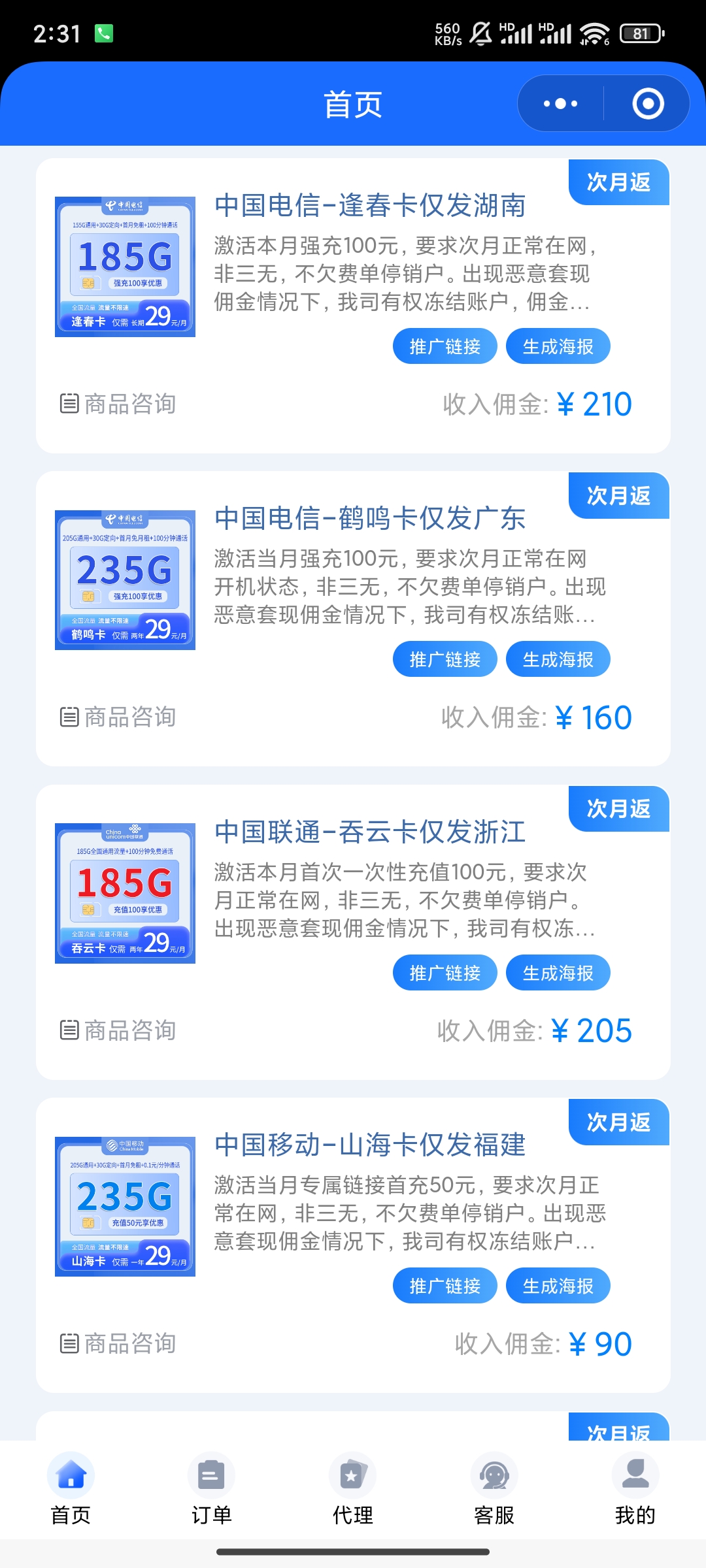Open the 中国联通-吞云卡仅发浙江 product card
This screenshot has height=1568, width=706.
tap(353, 932)
